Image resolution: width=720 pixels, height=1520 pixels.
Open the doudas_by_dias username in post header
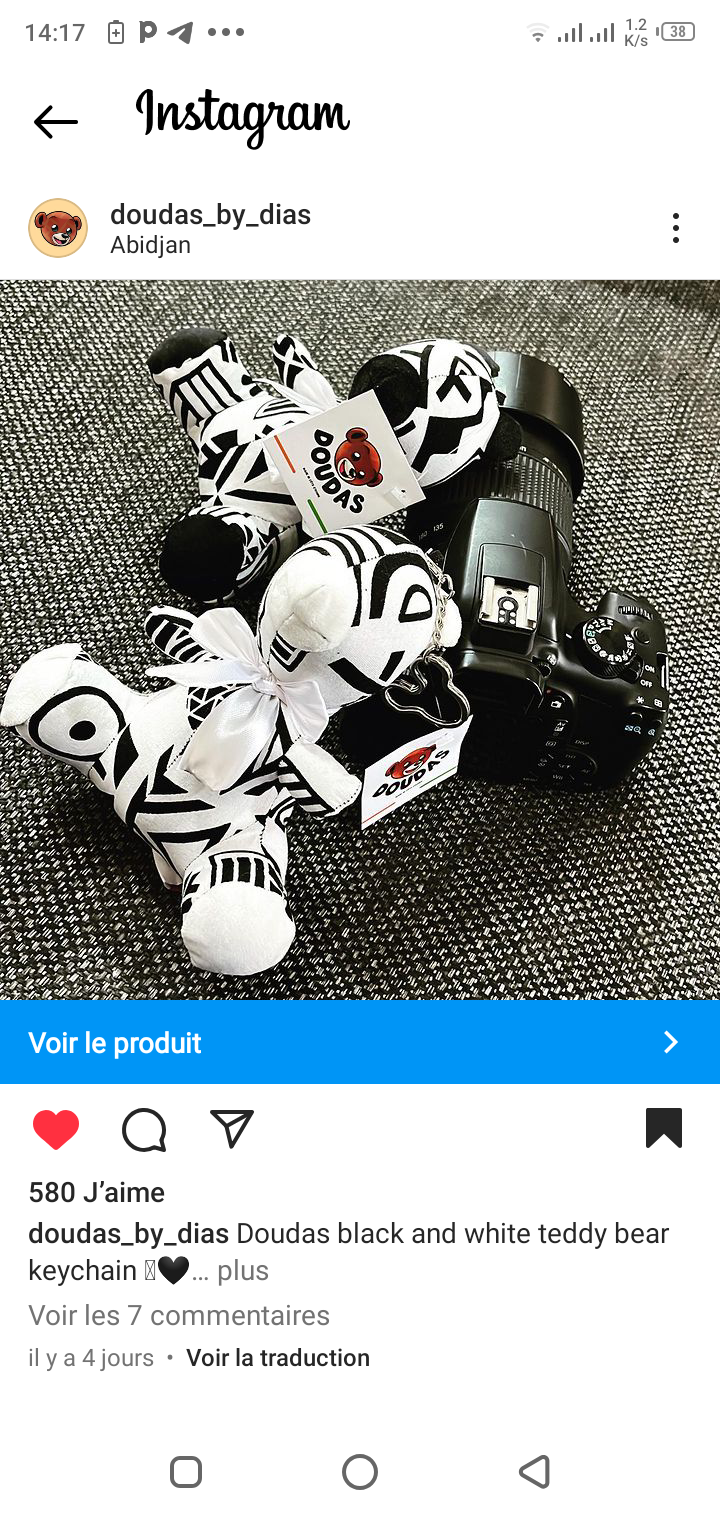point(210,214)
